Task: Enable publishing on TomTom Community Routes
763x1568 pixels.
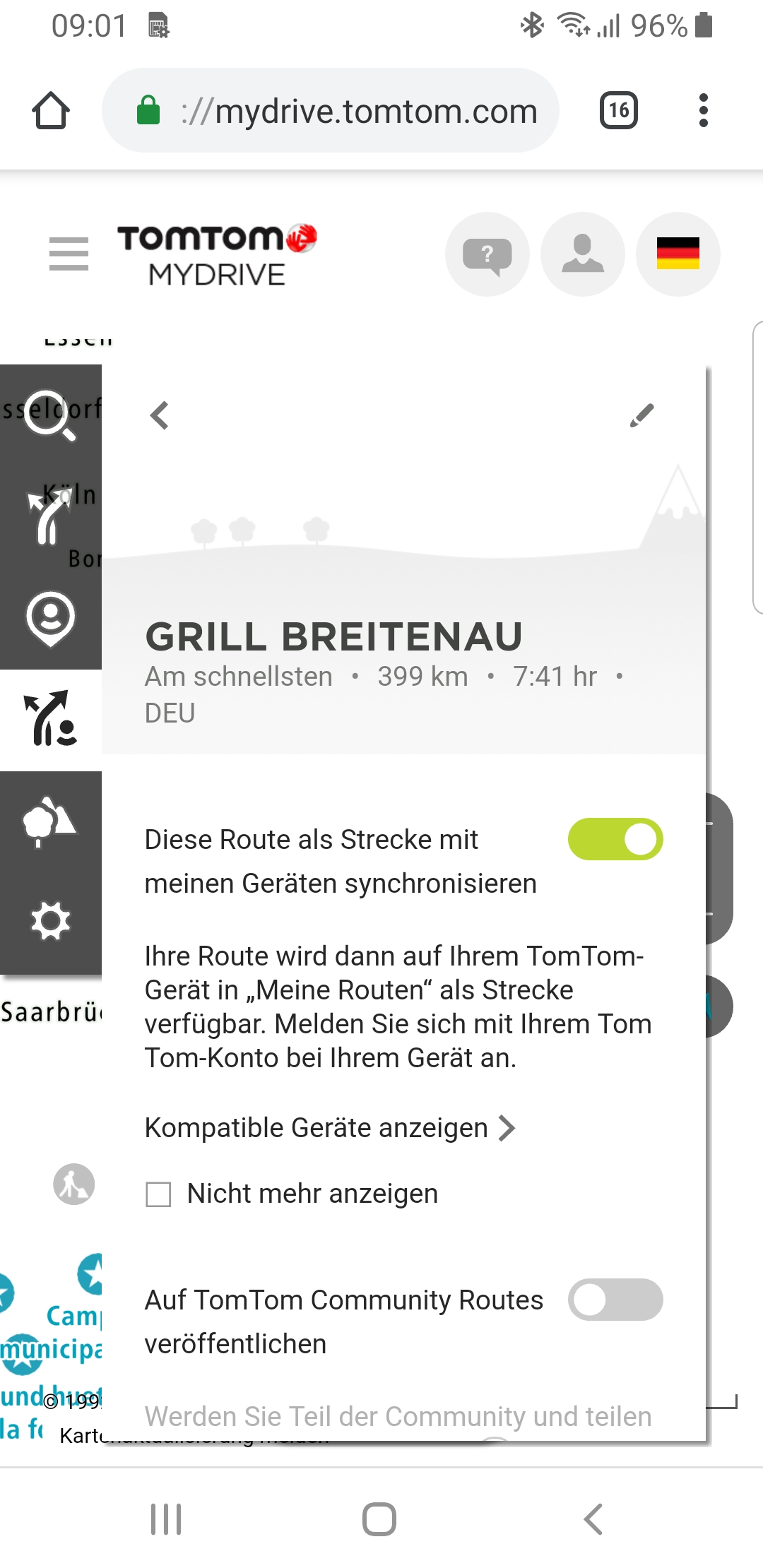Action: point(615,1300)
